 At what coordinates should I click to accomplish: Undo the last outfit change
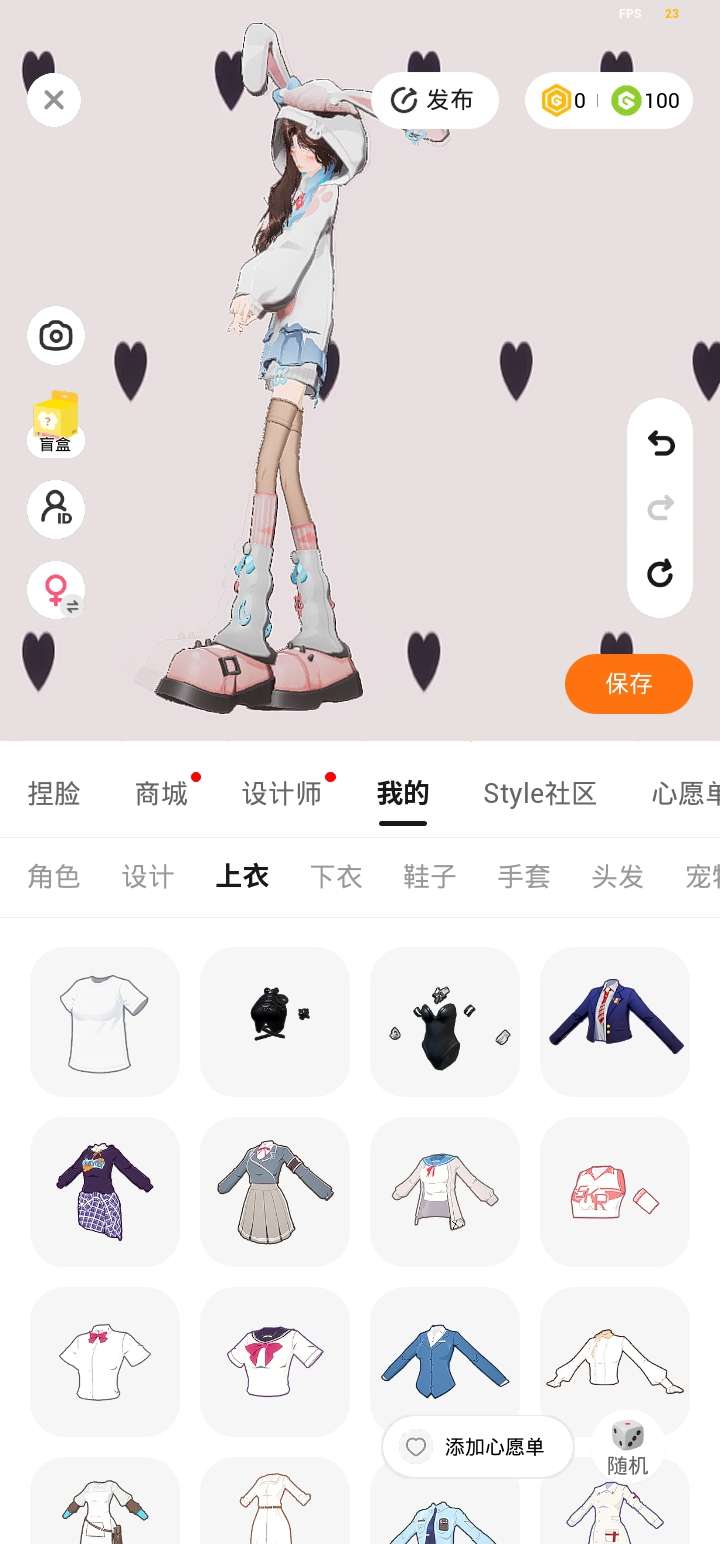tap(660, 443)
